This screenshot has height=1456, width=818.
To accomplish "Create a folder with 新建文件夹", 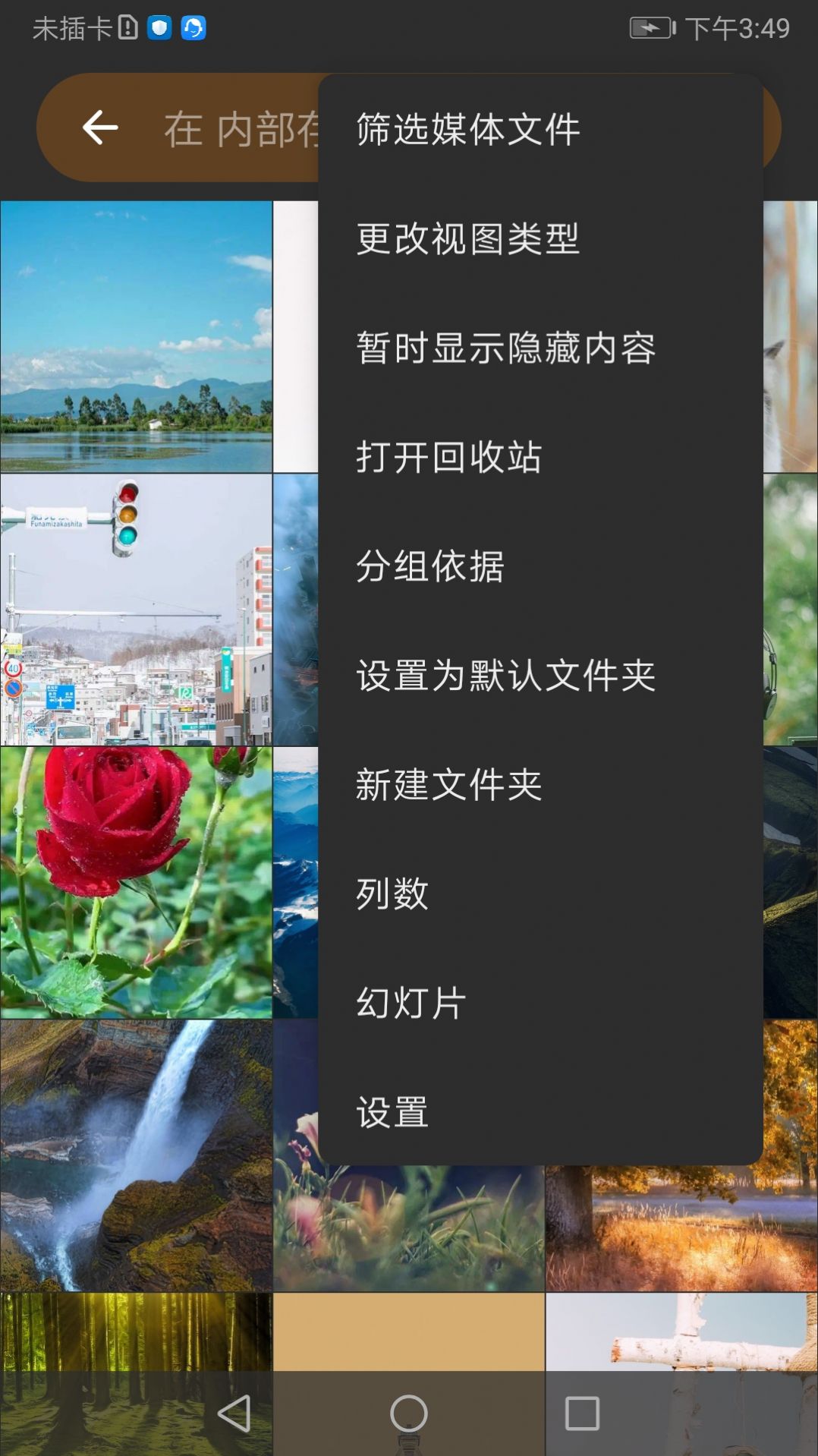I will click(450, 784).
